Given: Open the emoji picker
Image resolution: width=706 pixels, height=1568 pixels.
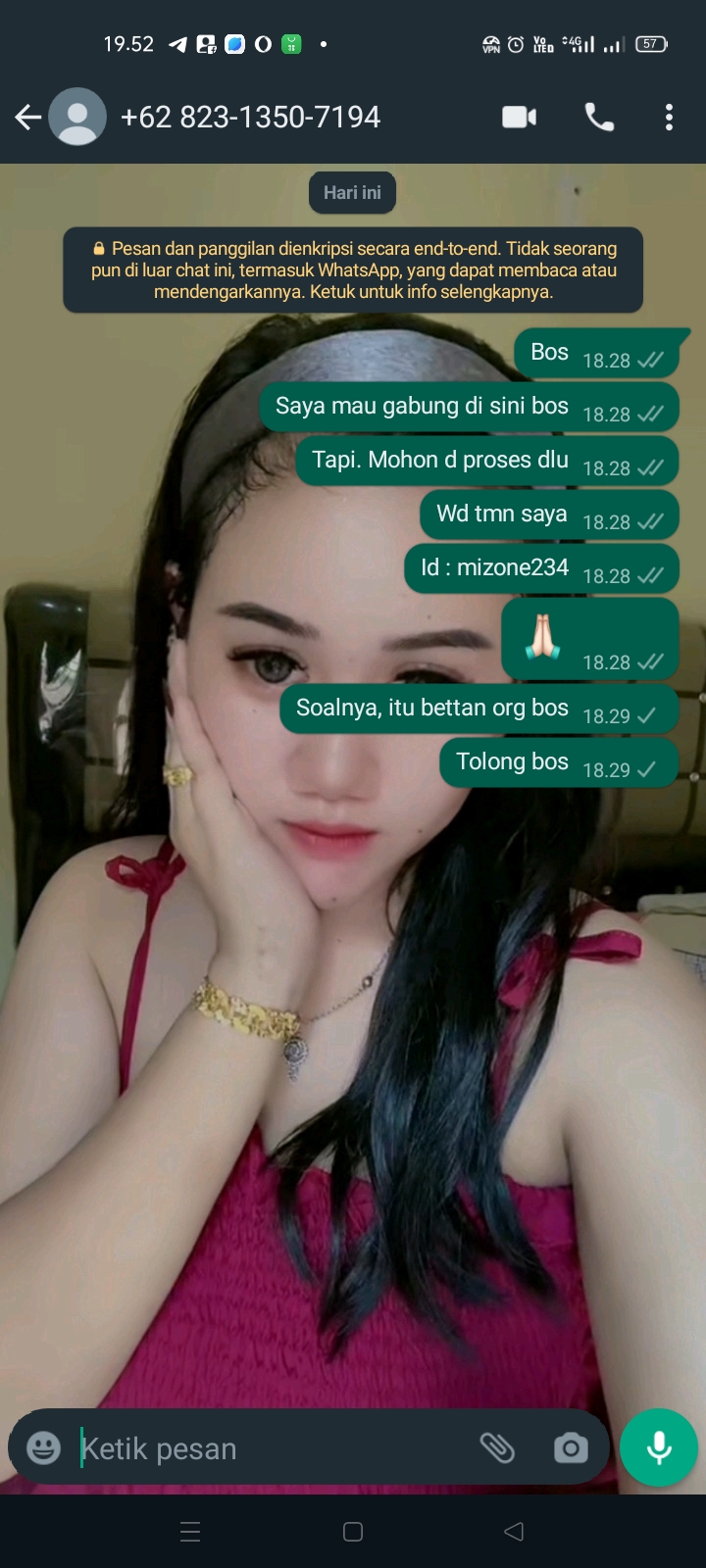Looking at the screenshot, I should point(43,1447).
